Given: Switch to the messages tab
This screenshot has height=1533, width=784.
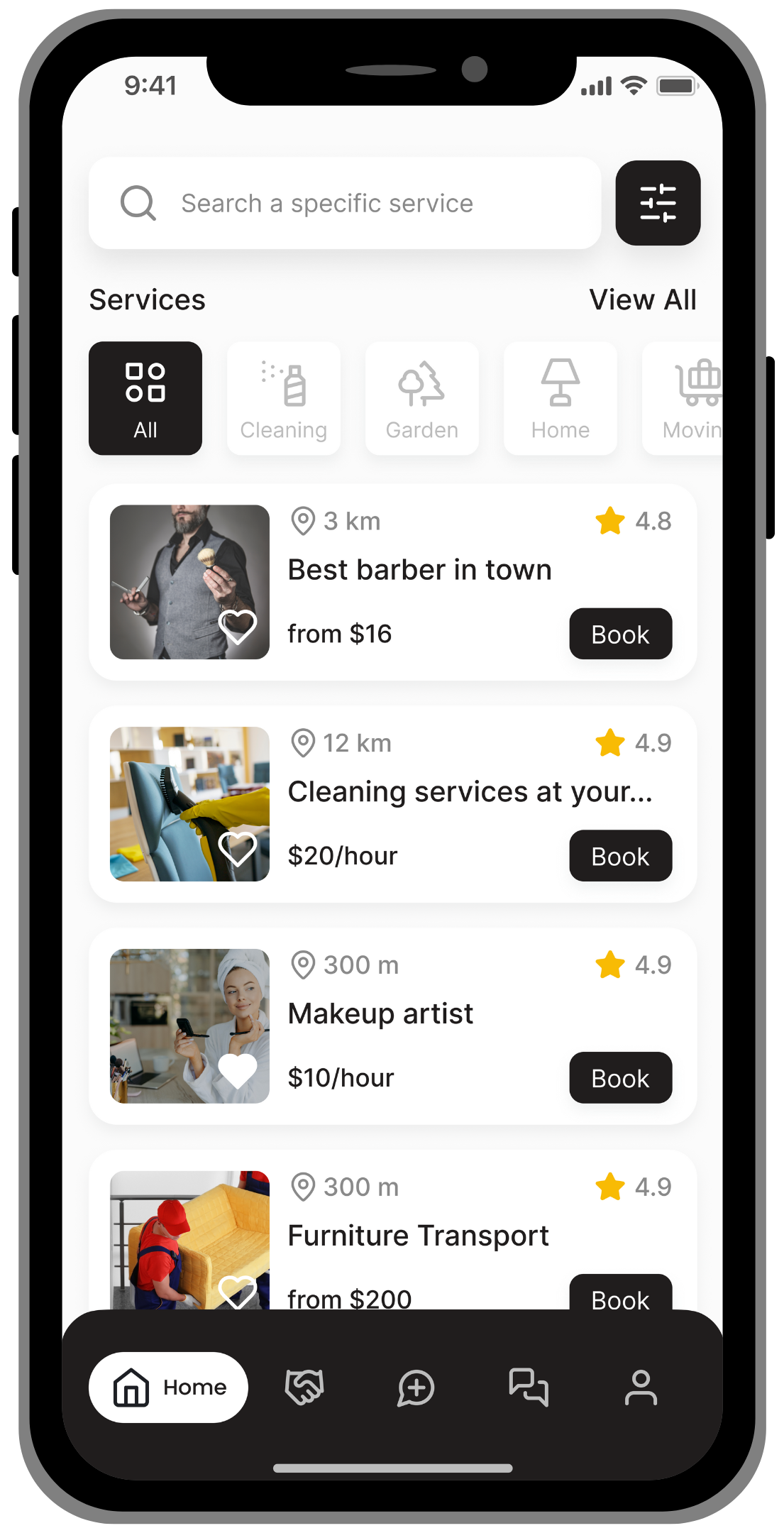Looking at the screenshot, I should tap(529, 1387).
